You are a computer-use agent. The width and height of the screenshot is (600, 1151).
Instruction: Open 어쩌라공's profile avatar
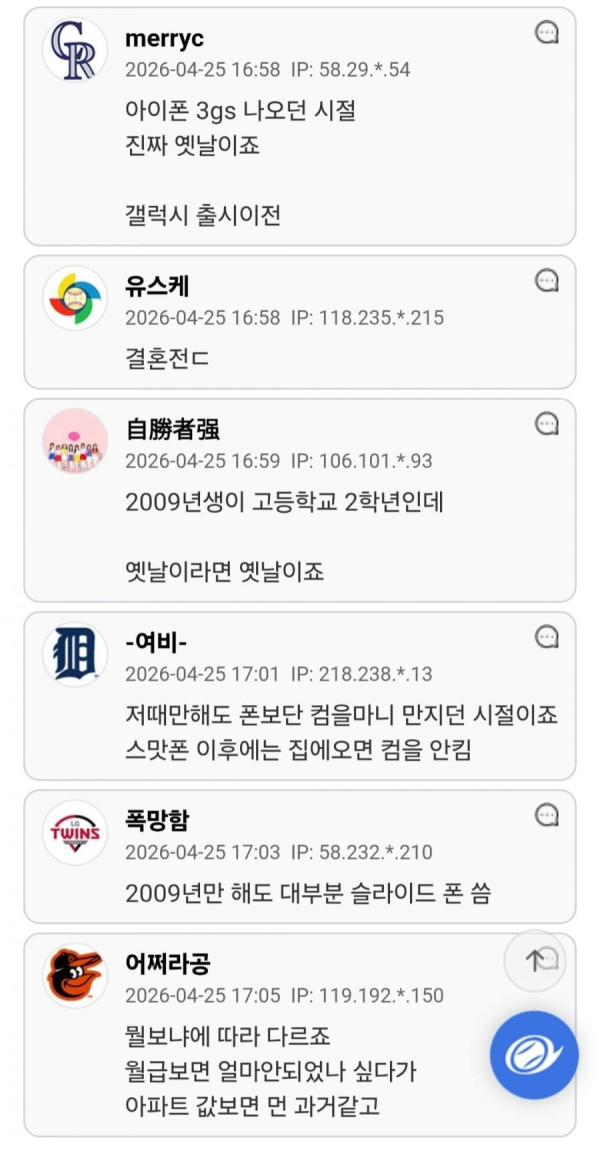(x=75, y=975)
